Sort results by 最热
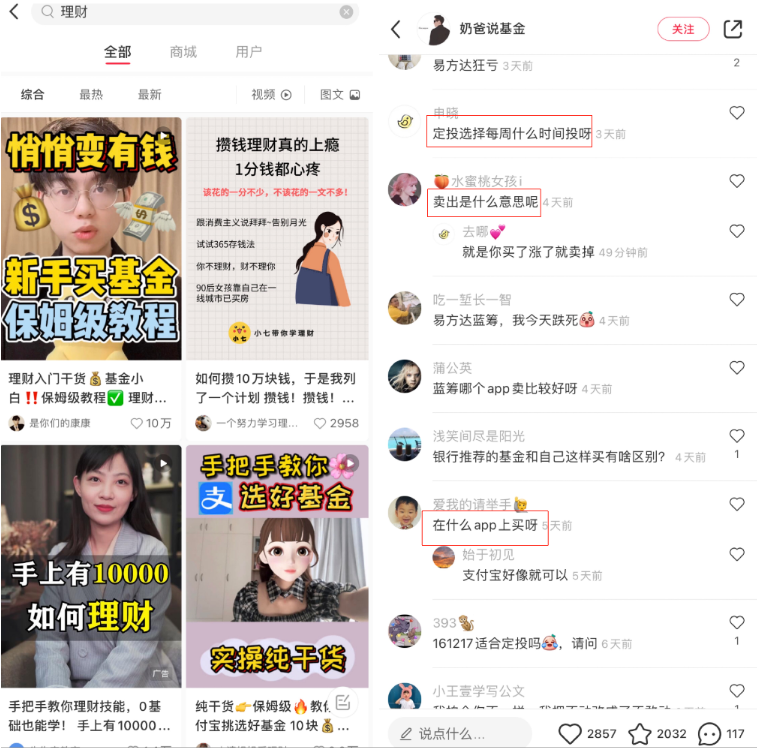The height and width of the screenshot is (750, 767). click(x=91, y=95)
